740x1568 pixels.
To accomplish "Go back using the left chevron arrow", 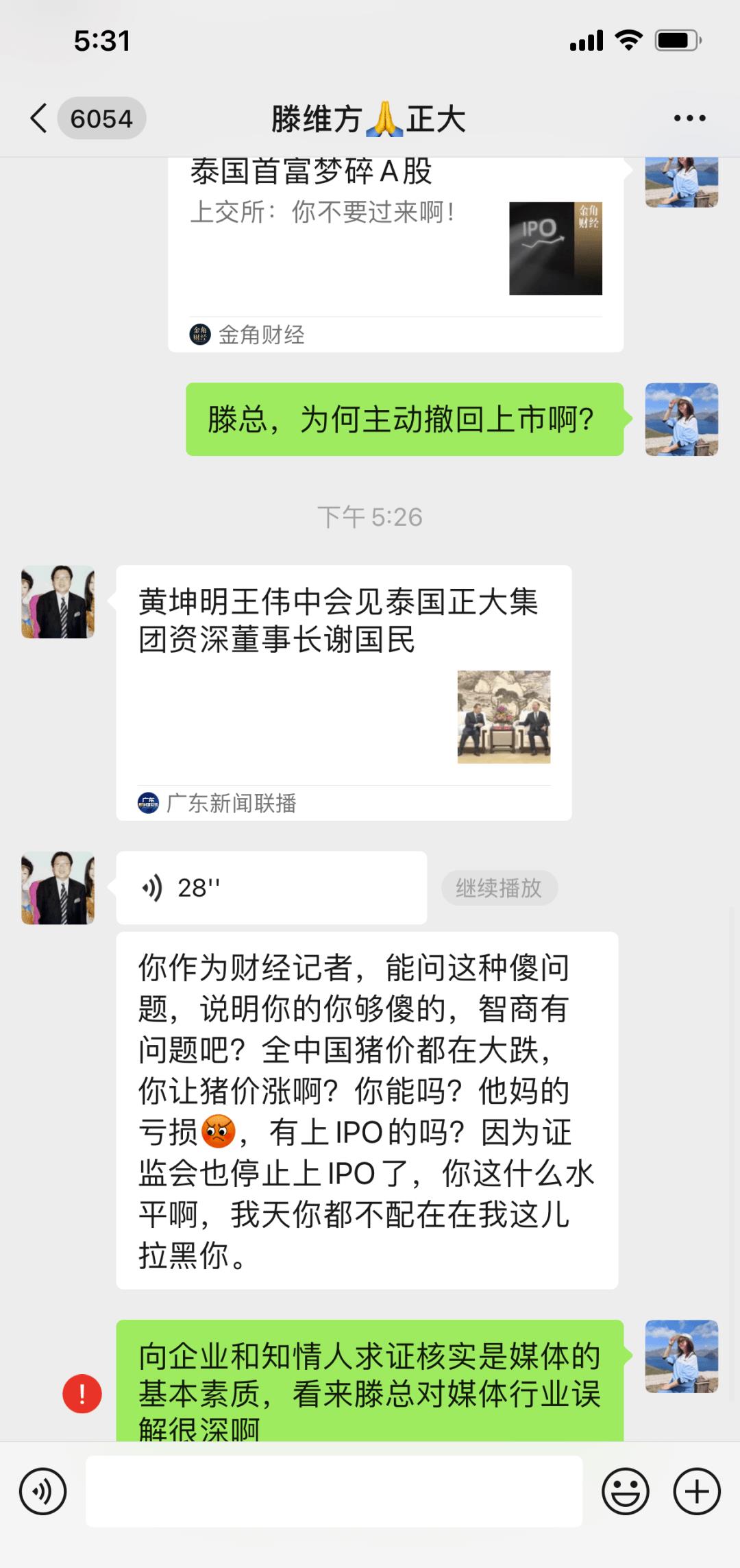I will pyautogui.click(x=38, y=118).
